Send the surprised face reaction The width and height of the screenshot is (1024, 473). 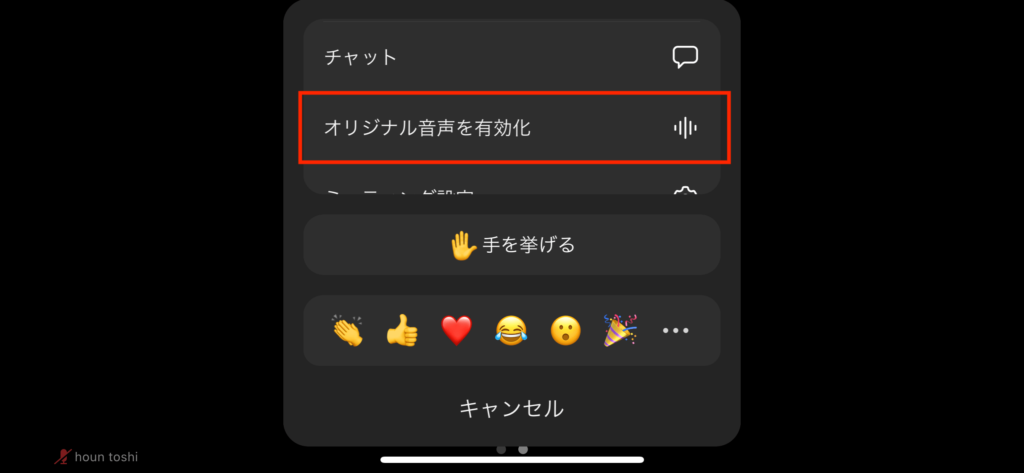click(566, 330)
